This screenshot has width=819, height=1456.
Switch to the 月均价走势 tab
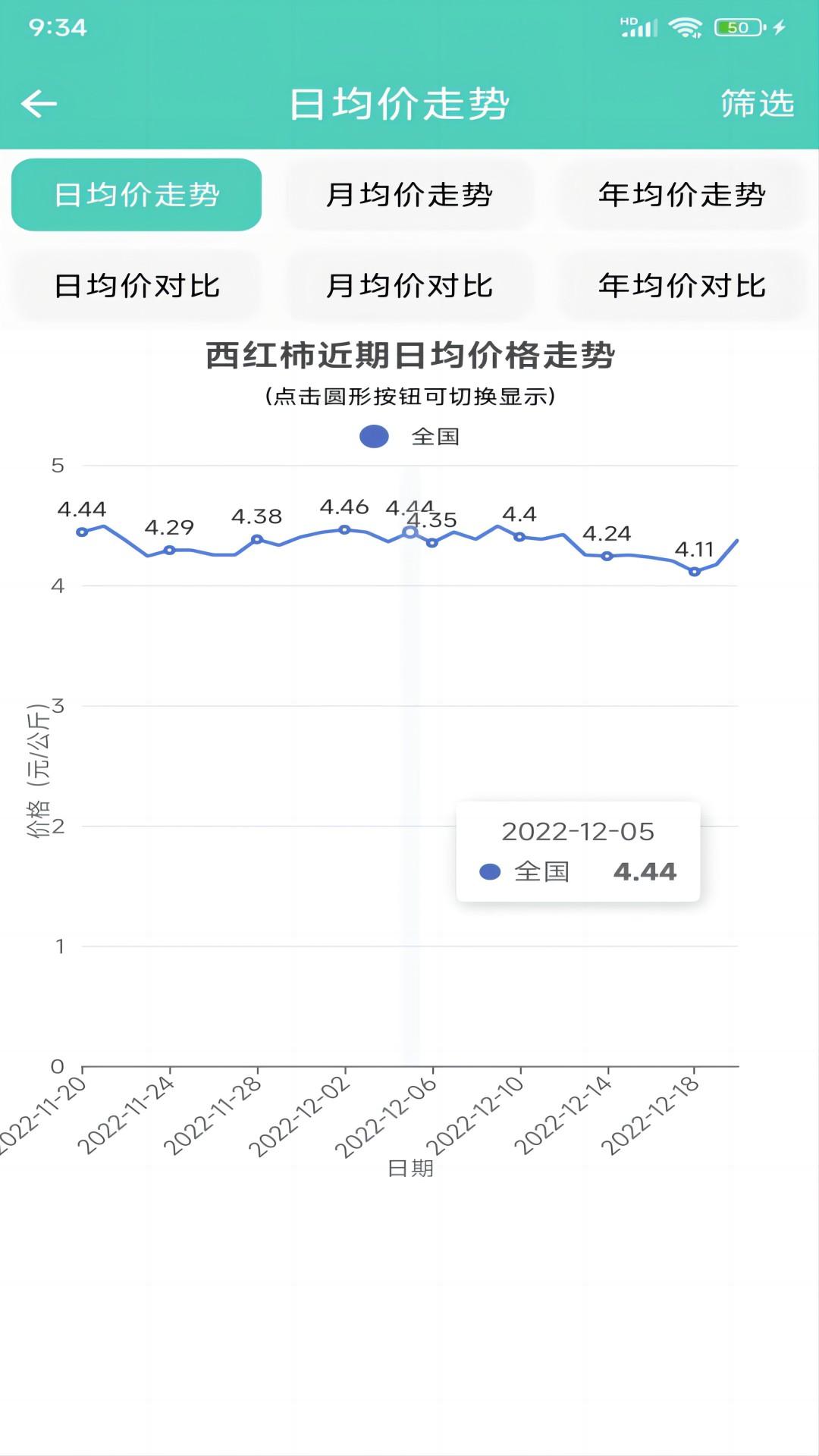click(409, 193)
